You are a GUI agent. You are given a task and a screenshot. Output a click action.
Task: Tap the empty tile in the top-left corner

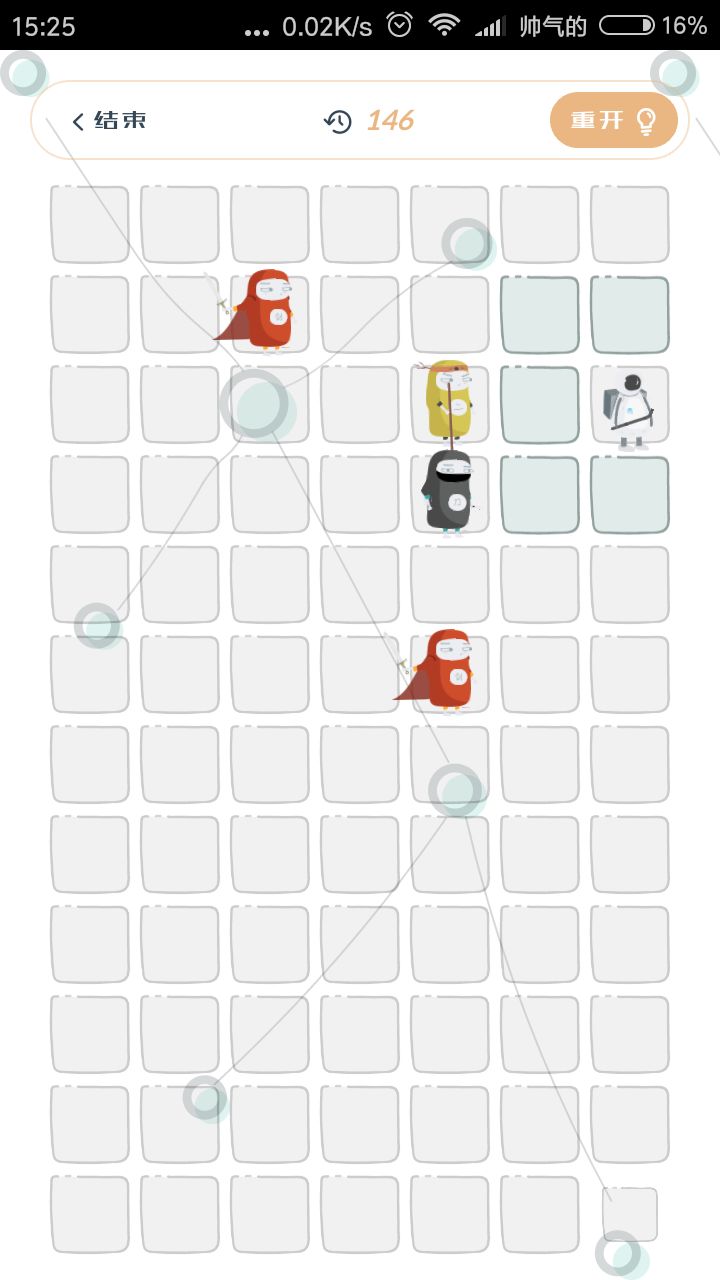pyautogui.click(x=89, y=223)
